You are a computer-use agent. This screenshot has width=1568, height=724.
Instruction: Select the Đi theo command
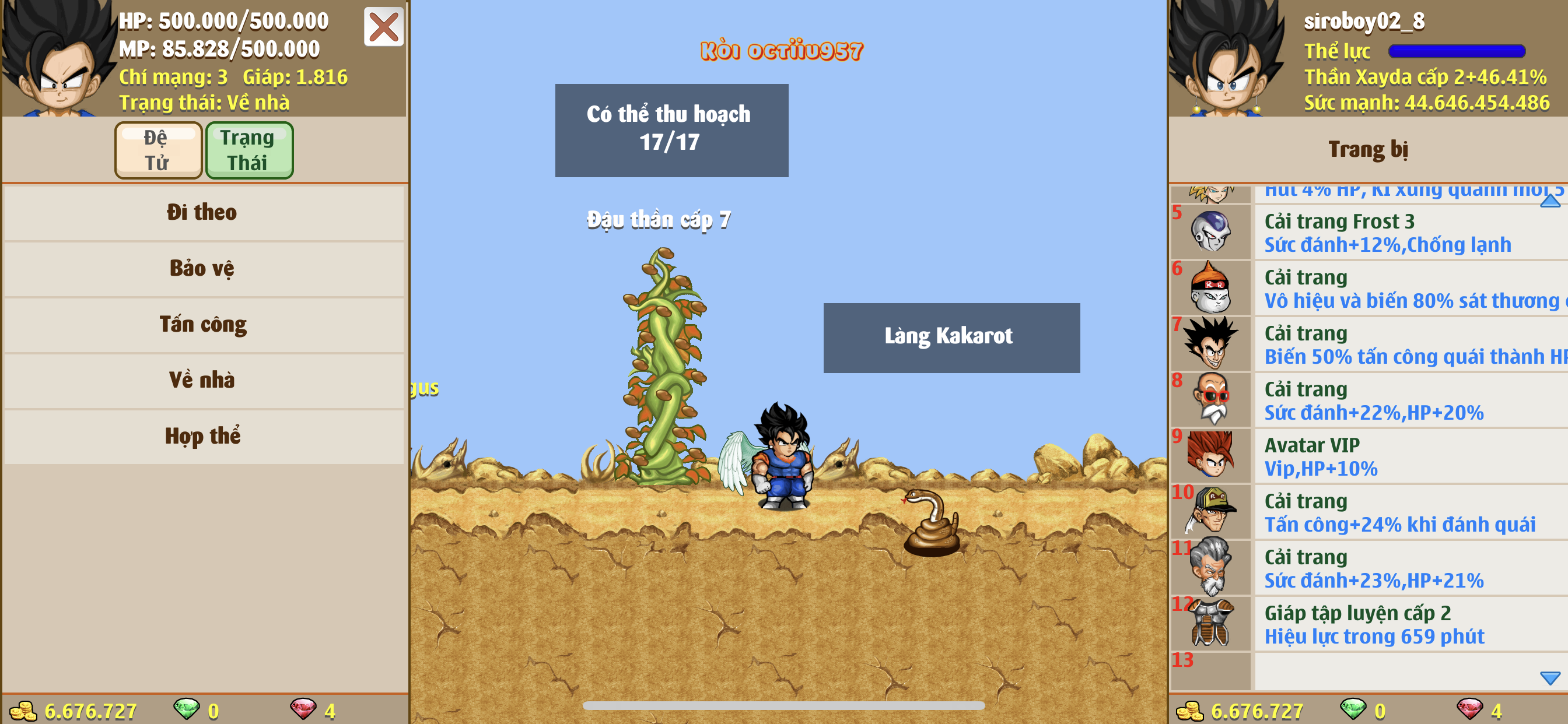pyautogui.click(x=202, y=213)
